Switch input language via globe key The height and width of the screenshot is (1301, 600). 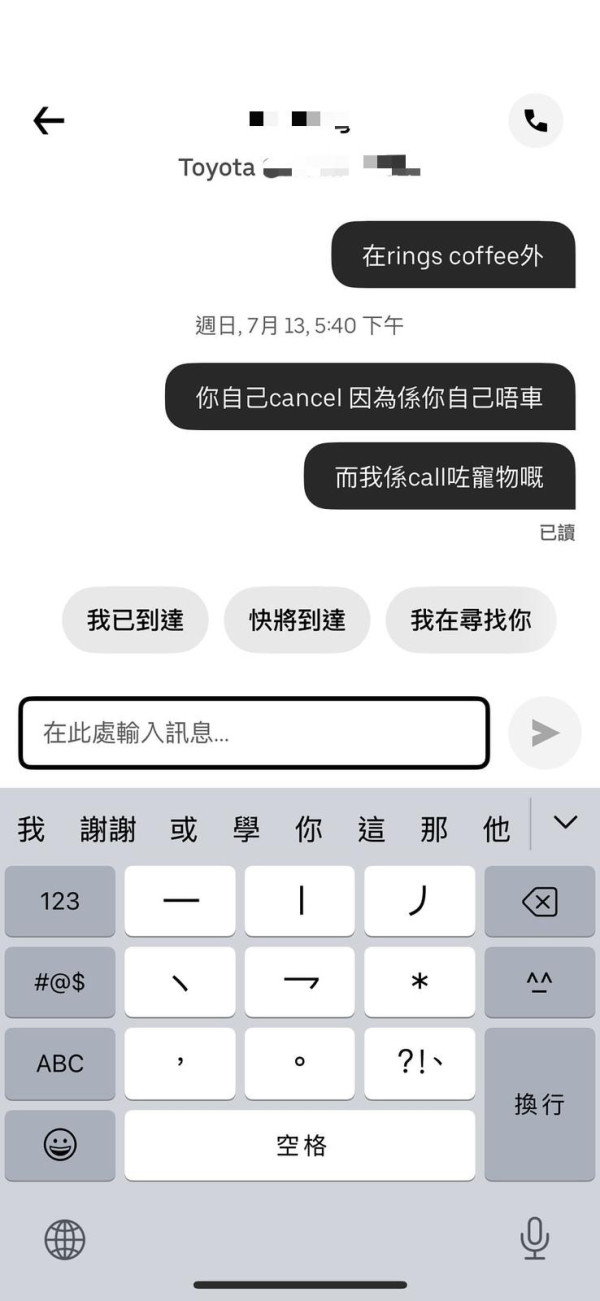pos(65,1240)
